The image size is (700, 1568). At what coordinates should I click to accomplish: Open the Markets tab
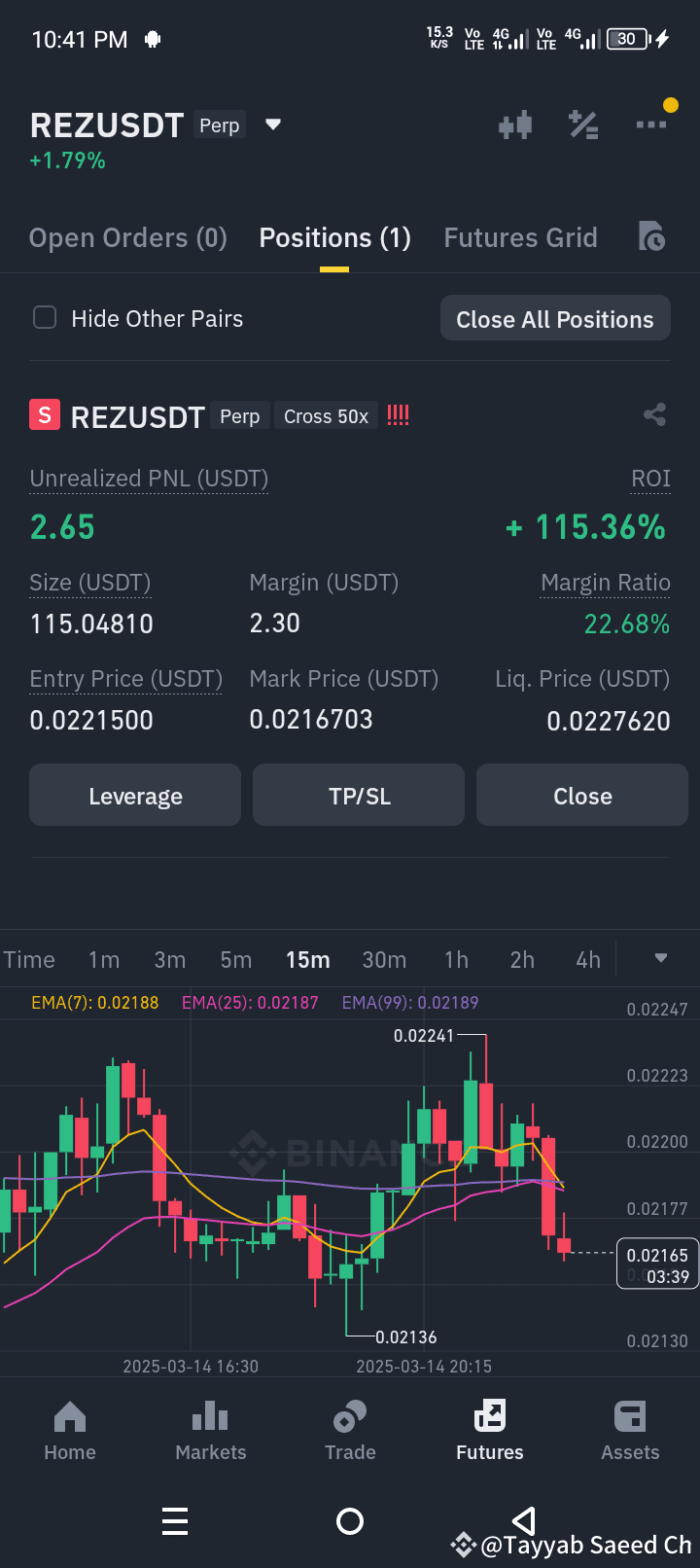coord(210,1431)
